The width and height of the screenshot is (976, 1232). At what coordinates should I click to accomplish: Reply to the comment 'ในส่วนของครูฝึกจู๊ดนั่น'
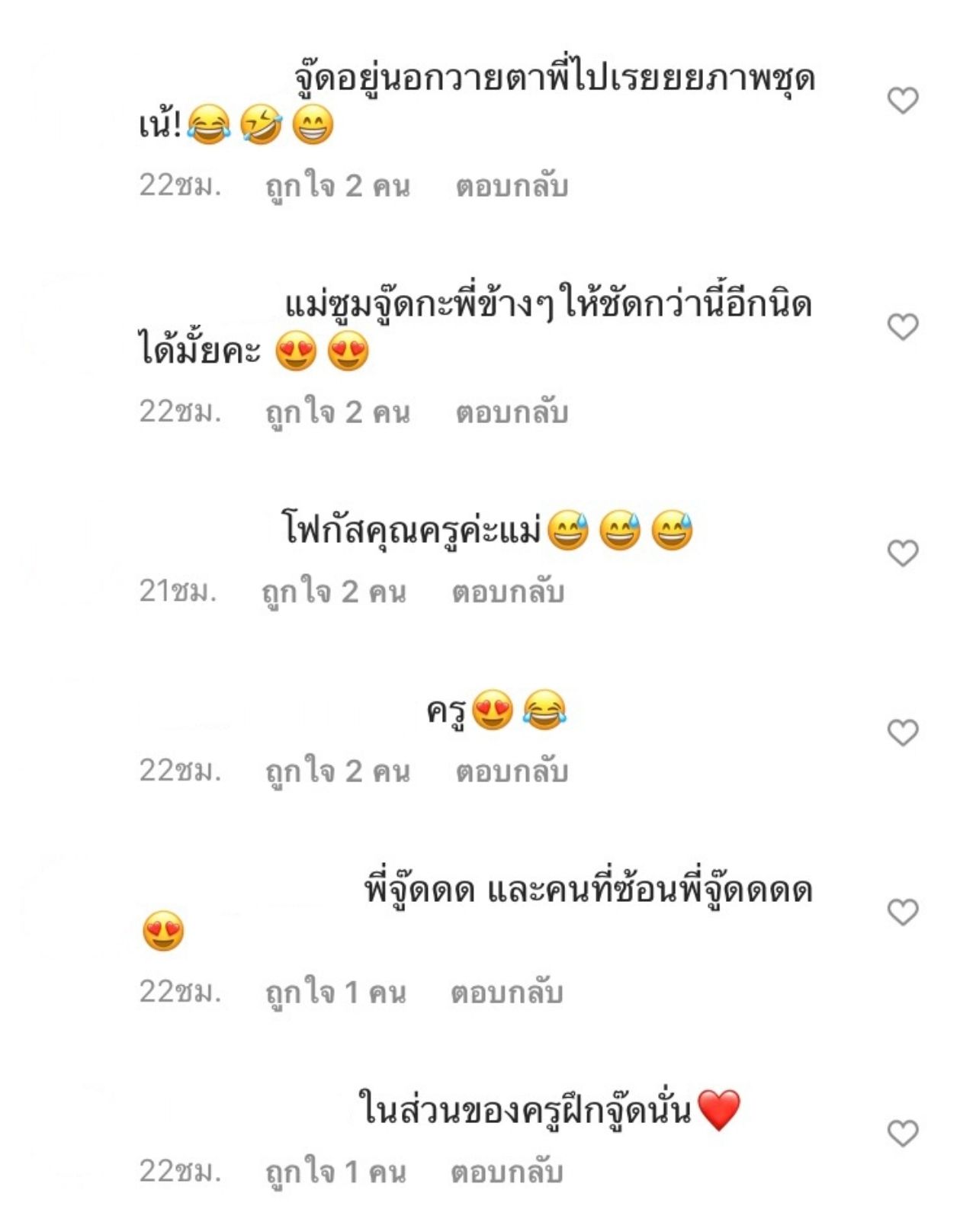(x=507, y=1173)
